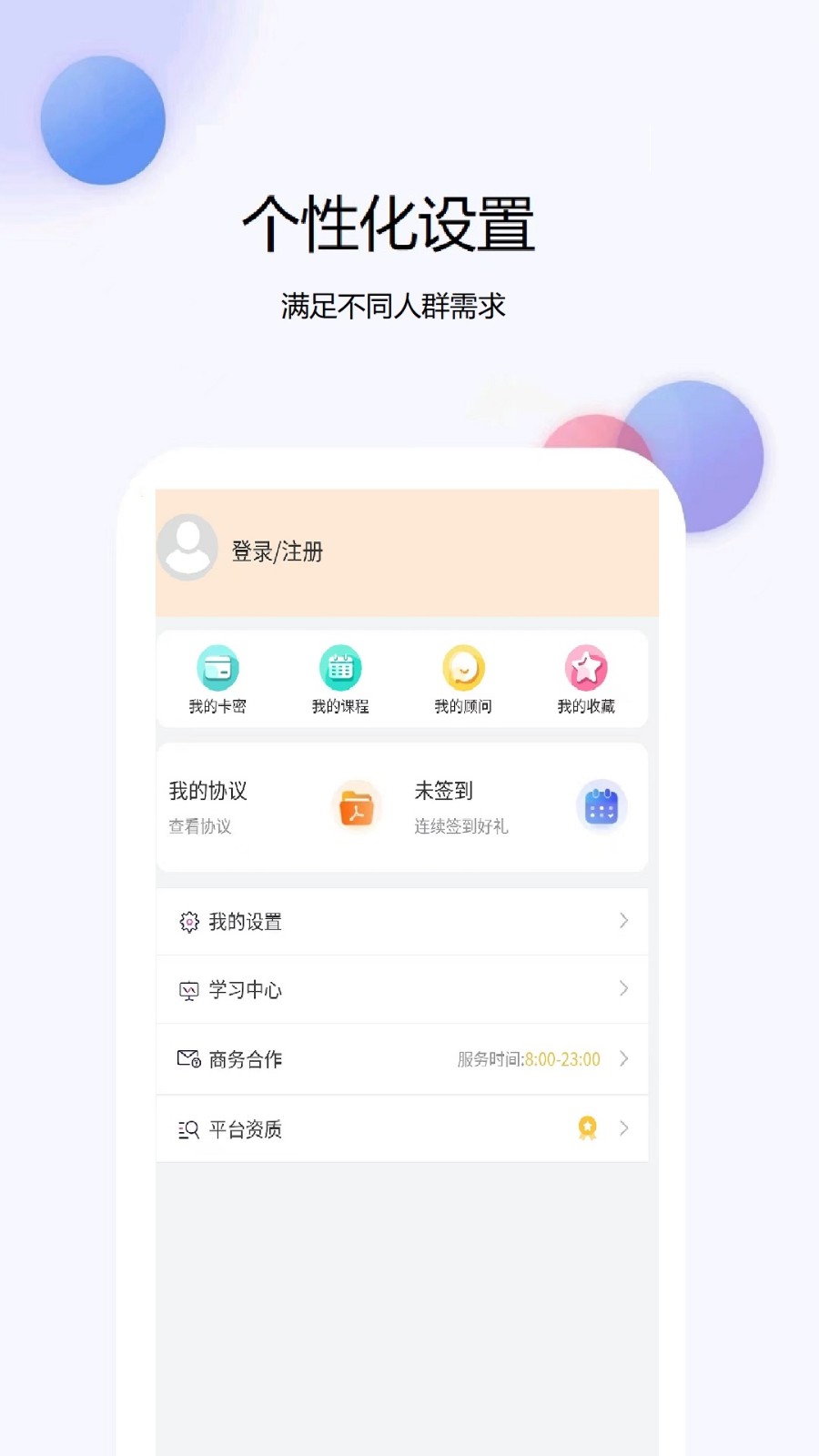Click the profile avatar placeholder image

[188, 548]
